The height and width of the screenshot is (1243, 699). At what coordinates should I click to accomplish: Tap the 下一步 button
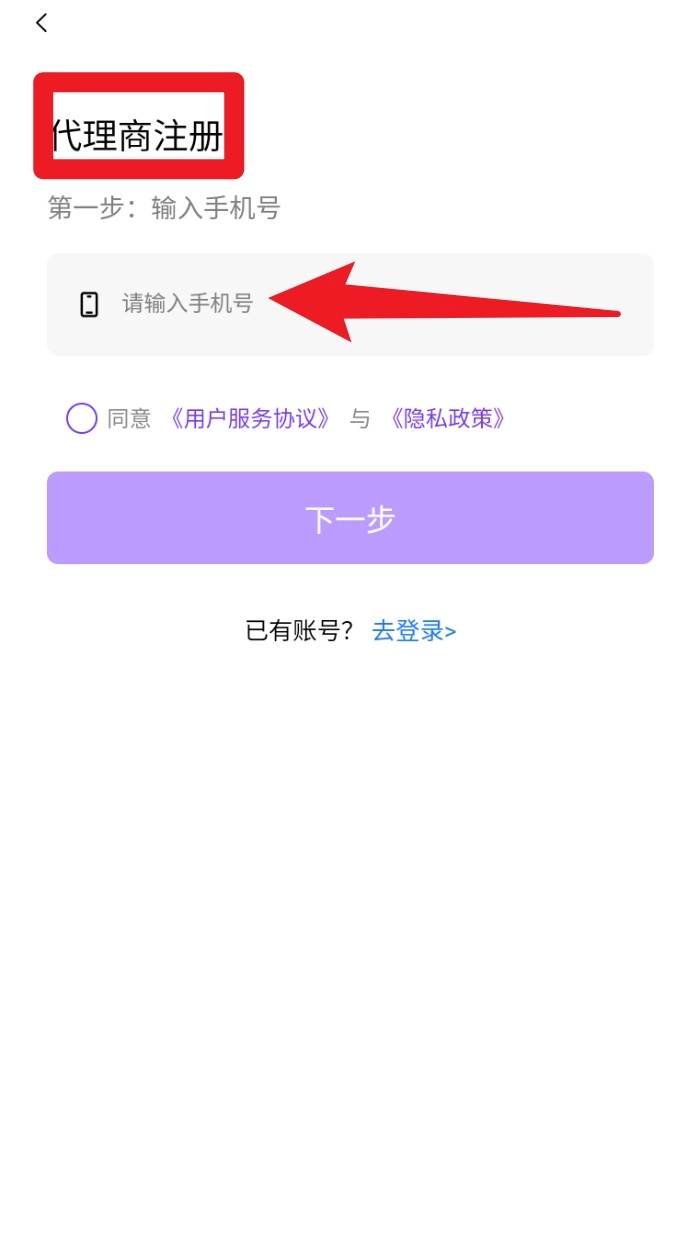350,518
